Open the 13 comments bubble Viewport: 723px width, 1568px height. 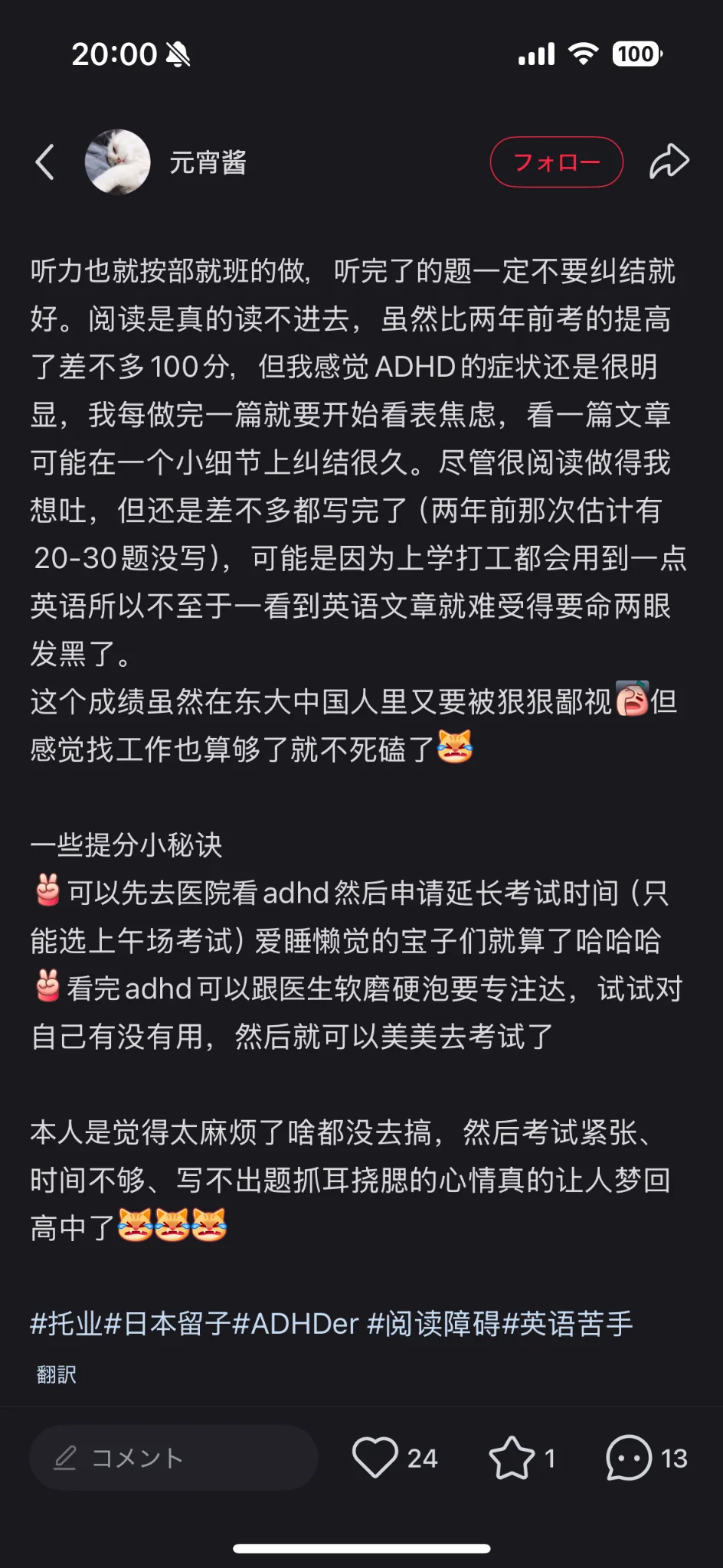point(629,1458)
